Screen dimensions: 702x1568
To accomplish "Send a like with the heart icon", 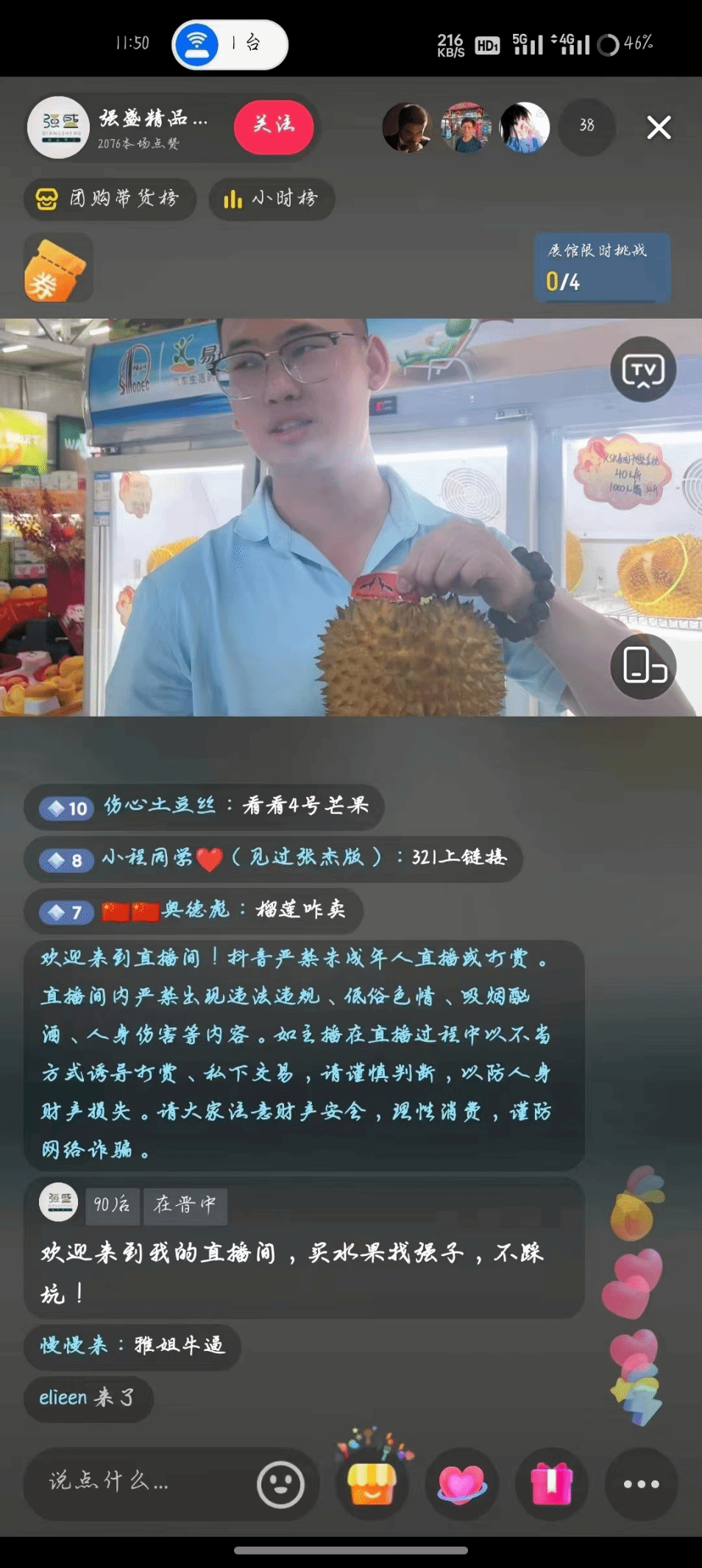I will pyautogui.click(x=461, y=1483).
